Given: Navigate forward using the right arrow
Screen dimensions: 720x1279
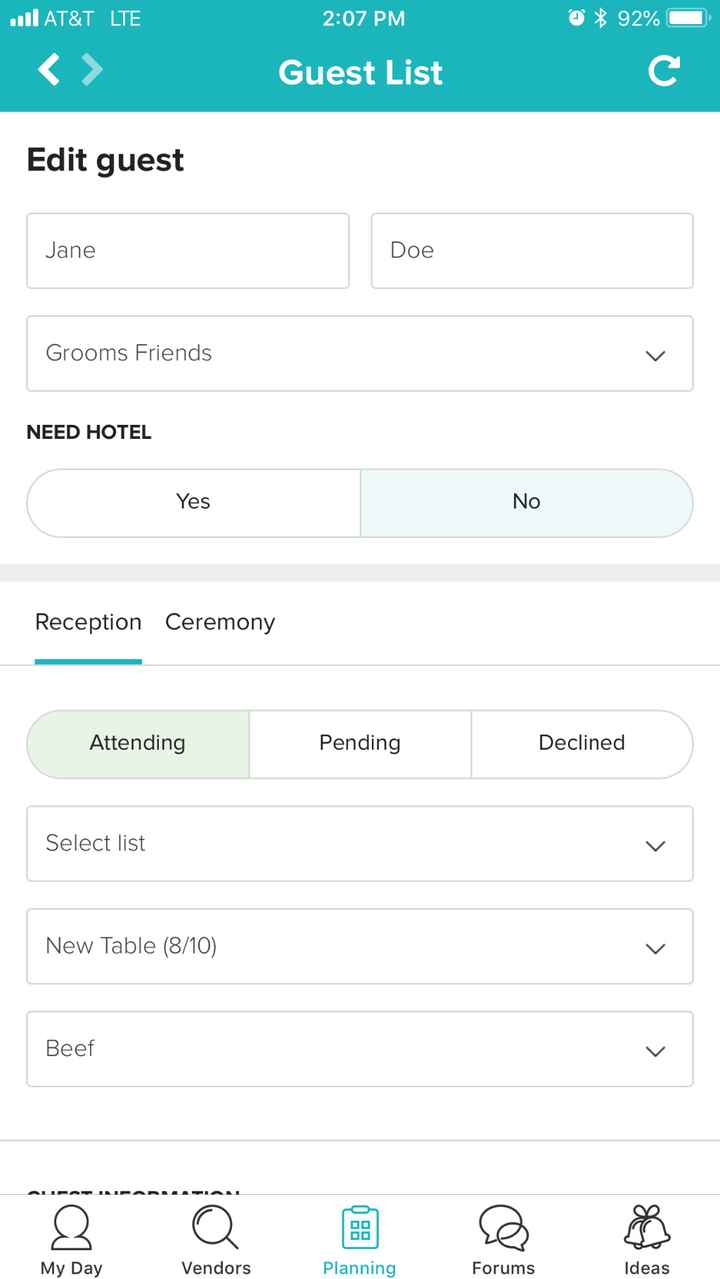Looking at the screenshot, I should pos(91,71).
